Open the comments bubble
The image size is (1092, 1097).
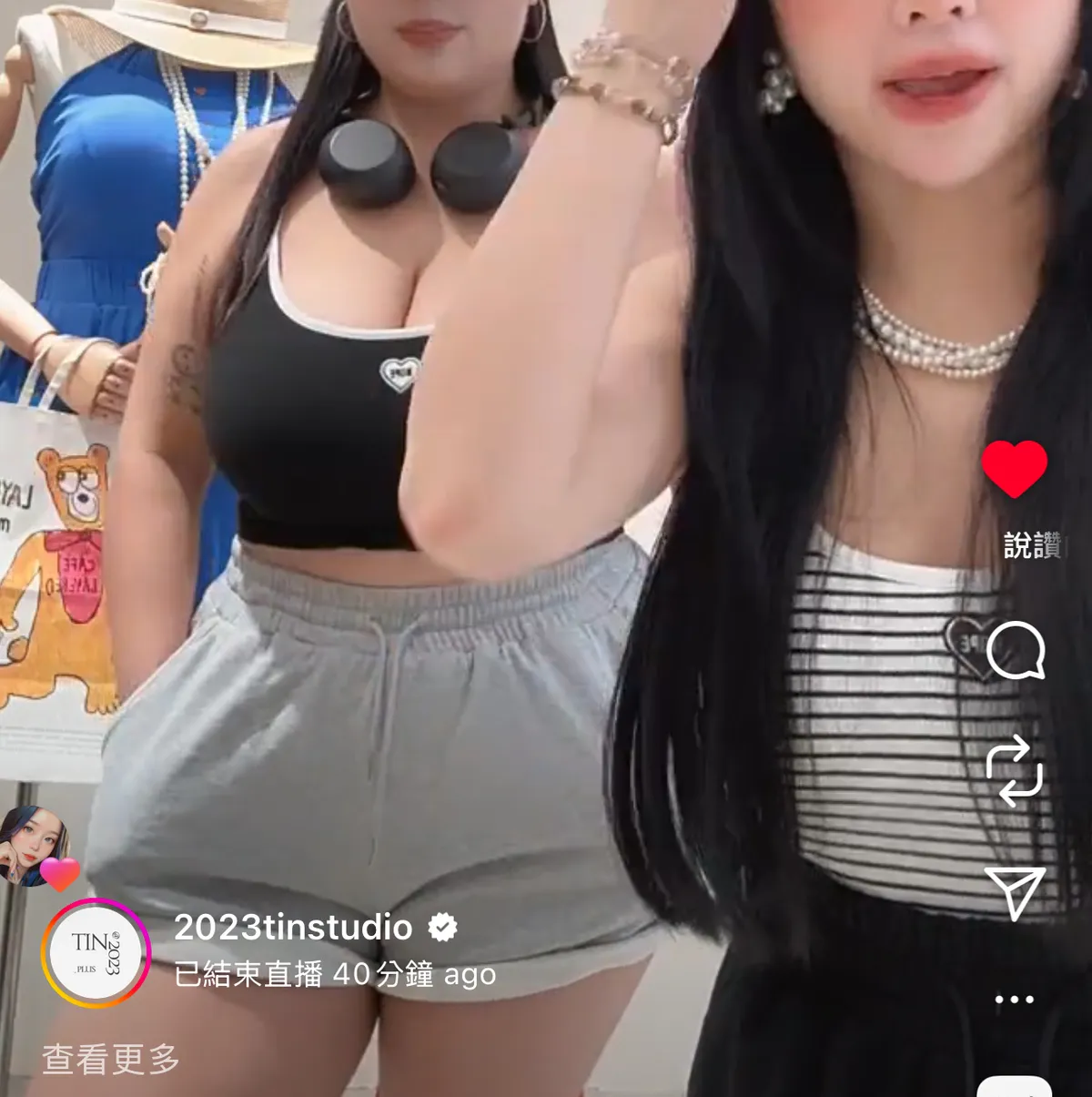1015,650
